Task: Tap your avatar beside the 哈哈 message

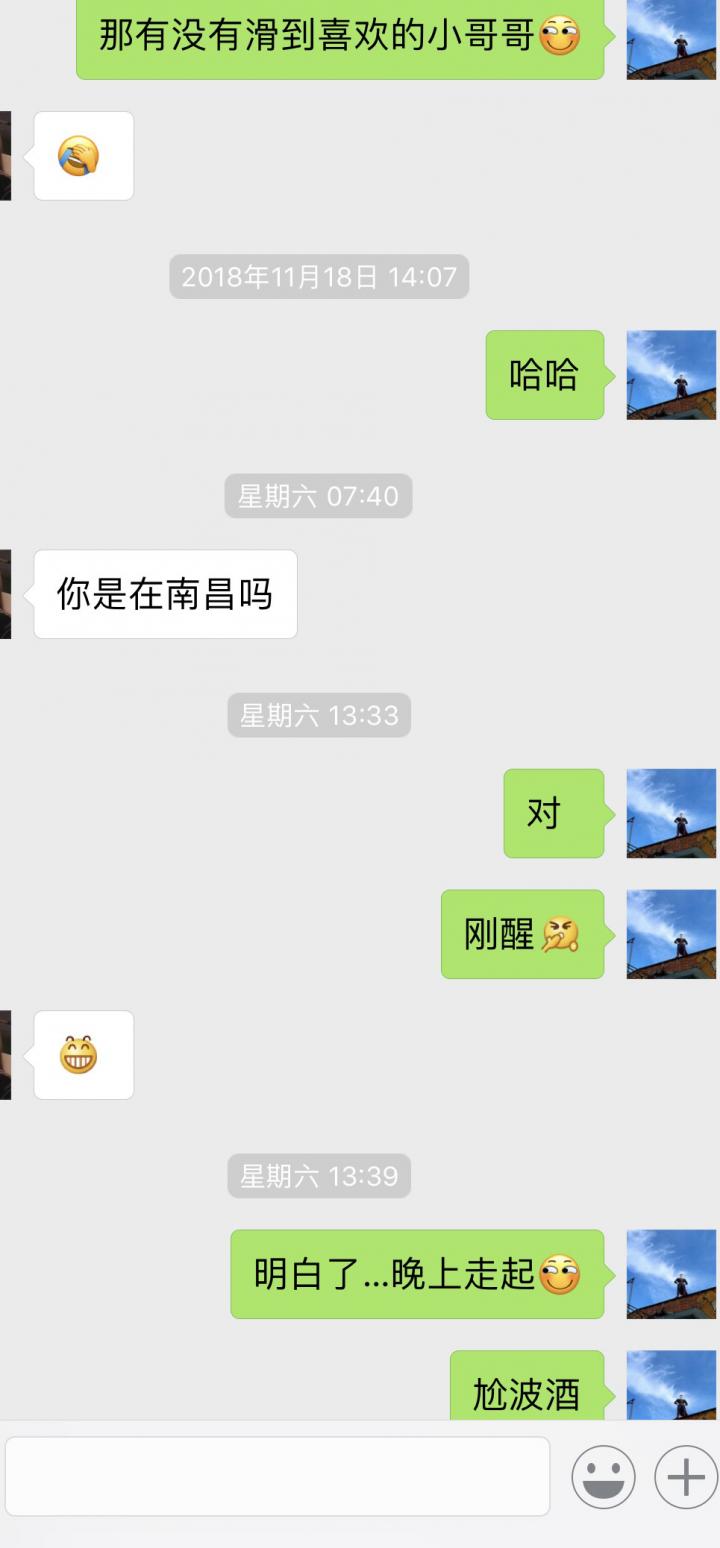Action: [671, 375]
